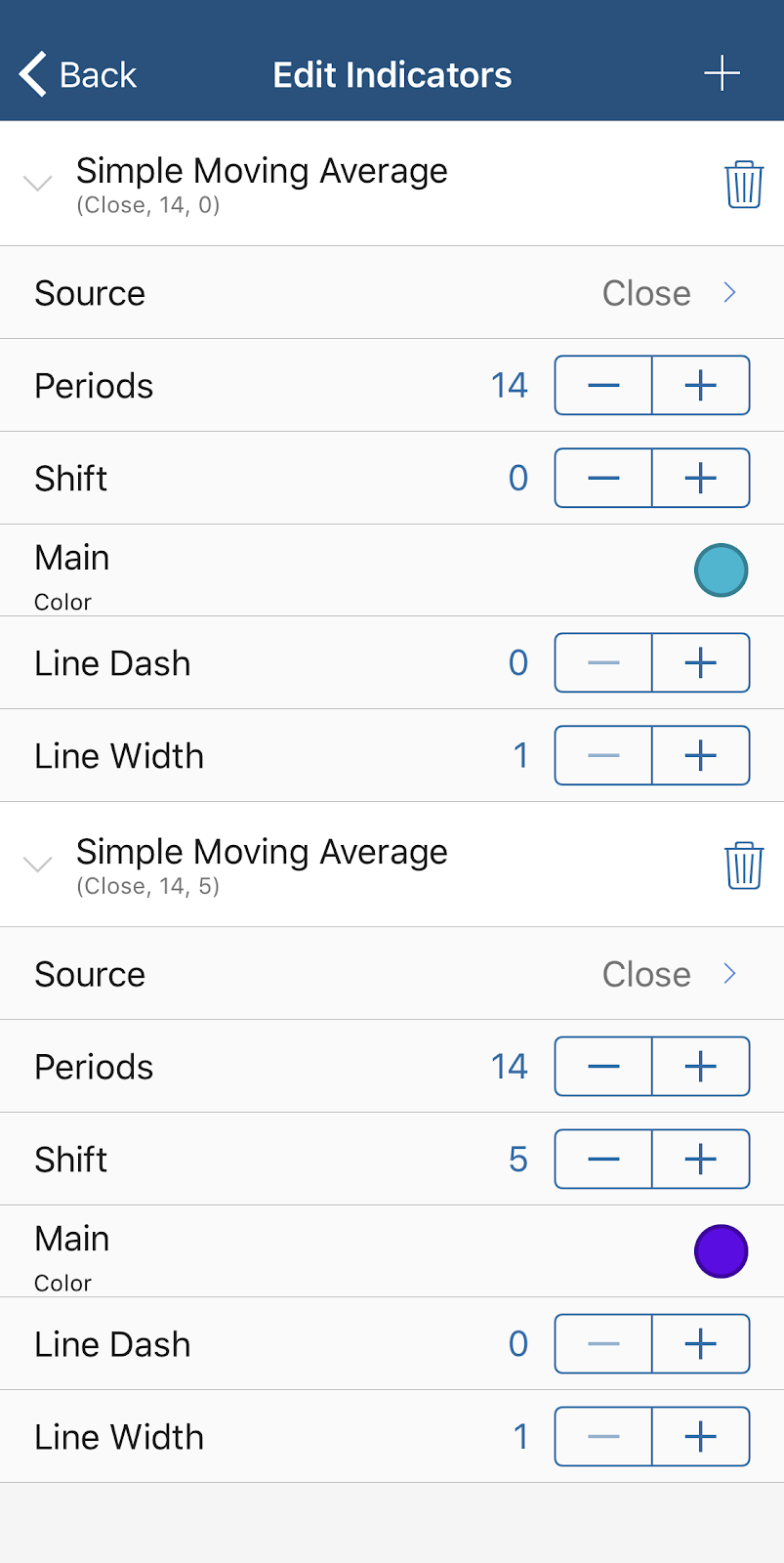Image resolution: width=784 pixels, height=1563 pixels.
Task: Delete the Simple Moving Average (Close, 14, 0)
Action: pyautogui.click(x=743, y=184)
